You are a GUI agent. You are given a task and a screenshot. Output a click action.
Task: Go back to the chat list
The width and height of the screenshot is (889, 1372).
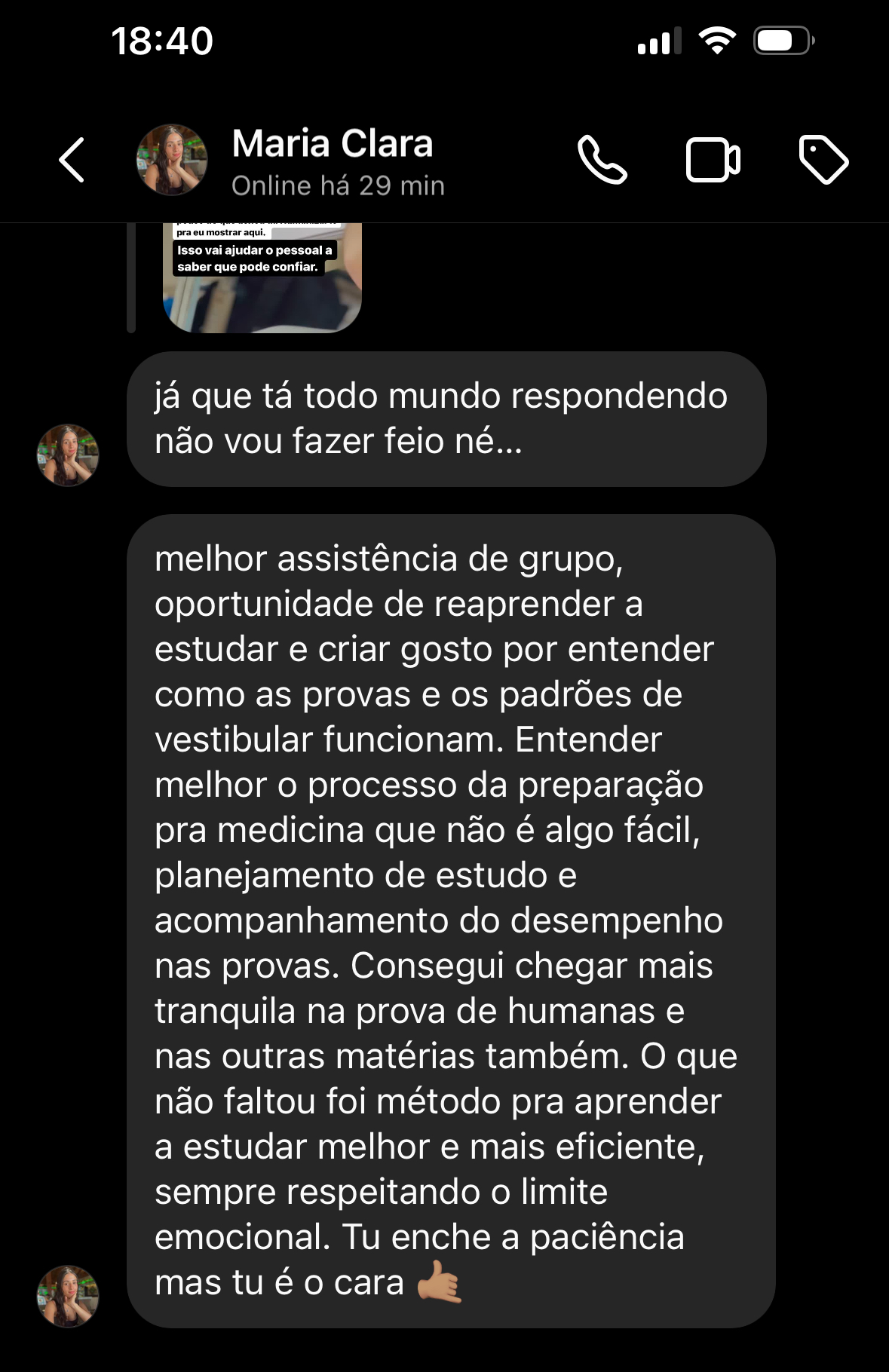click(72, 160)
